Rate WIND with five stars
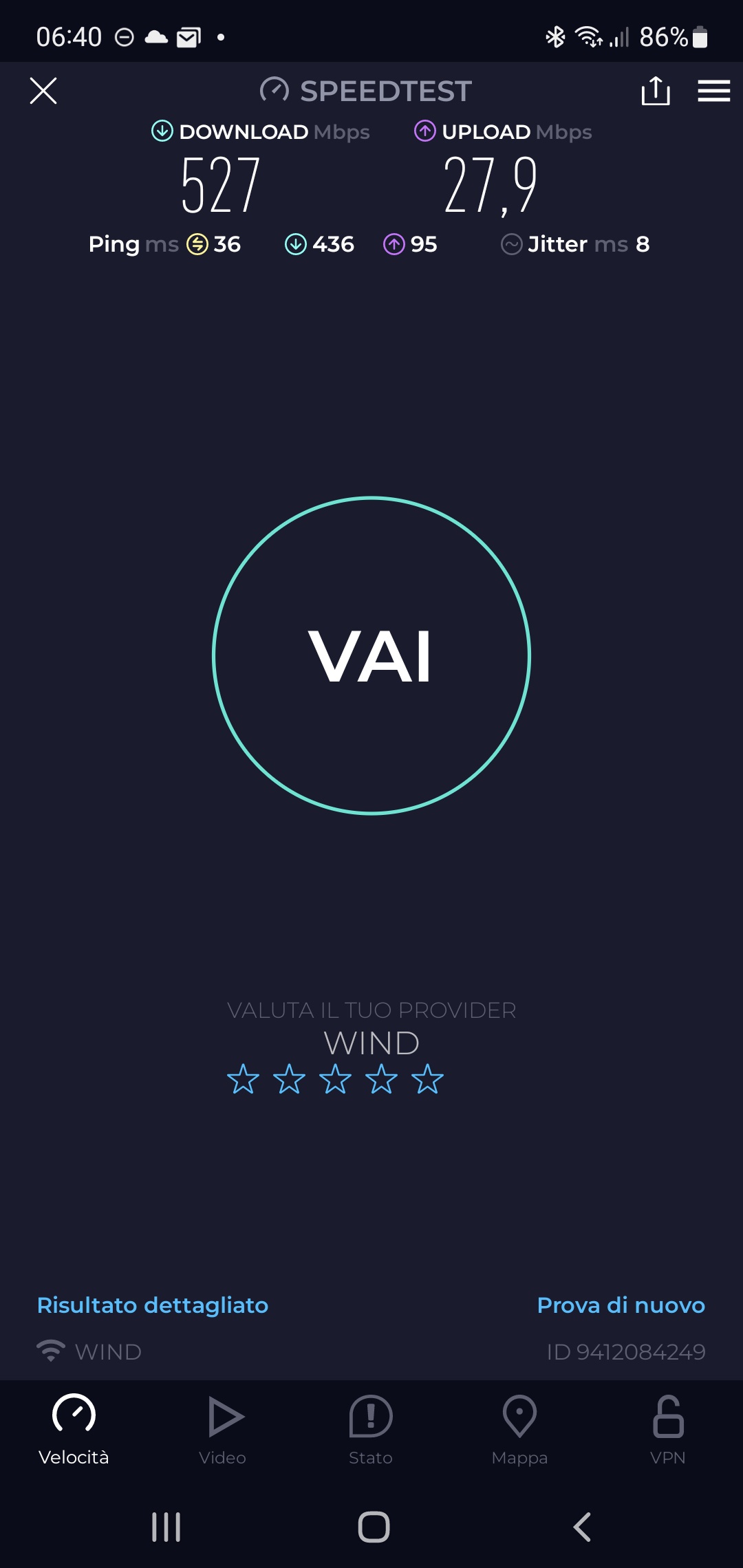 427,1079
